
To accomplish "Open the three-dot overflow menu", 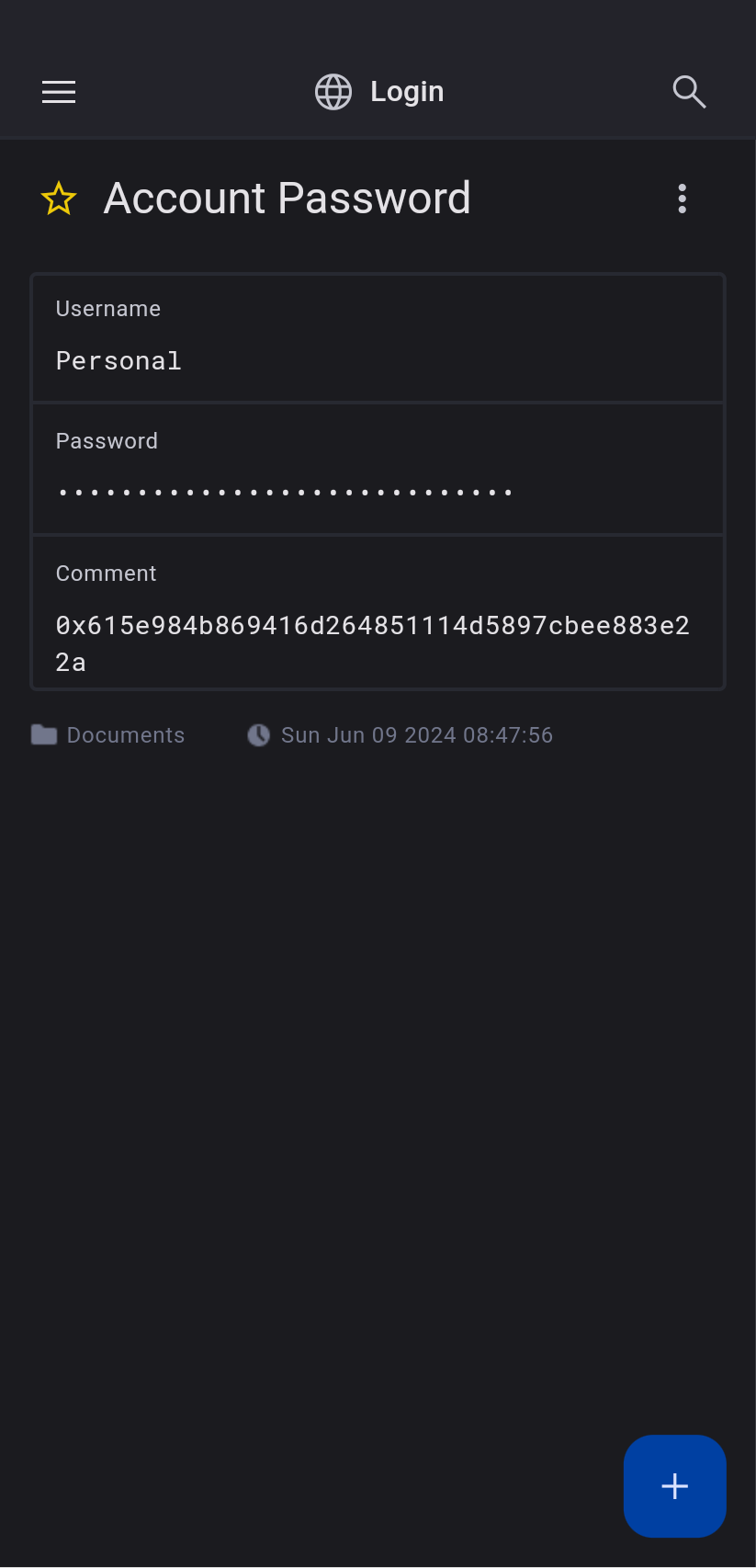I will click(x=682, y=199).
